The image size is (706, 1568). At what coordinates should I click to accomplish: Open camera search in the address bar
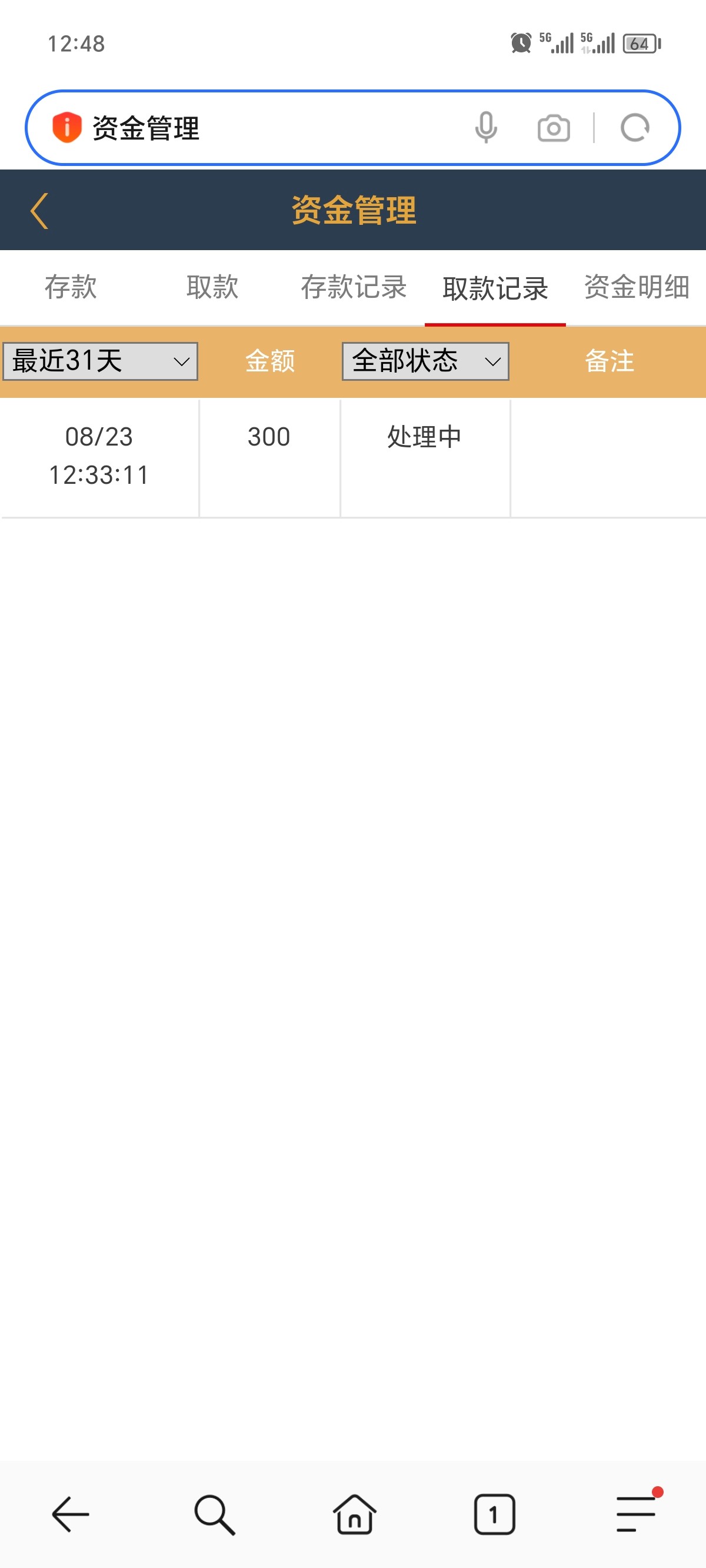coord(553,128)
